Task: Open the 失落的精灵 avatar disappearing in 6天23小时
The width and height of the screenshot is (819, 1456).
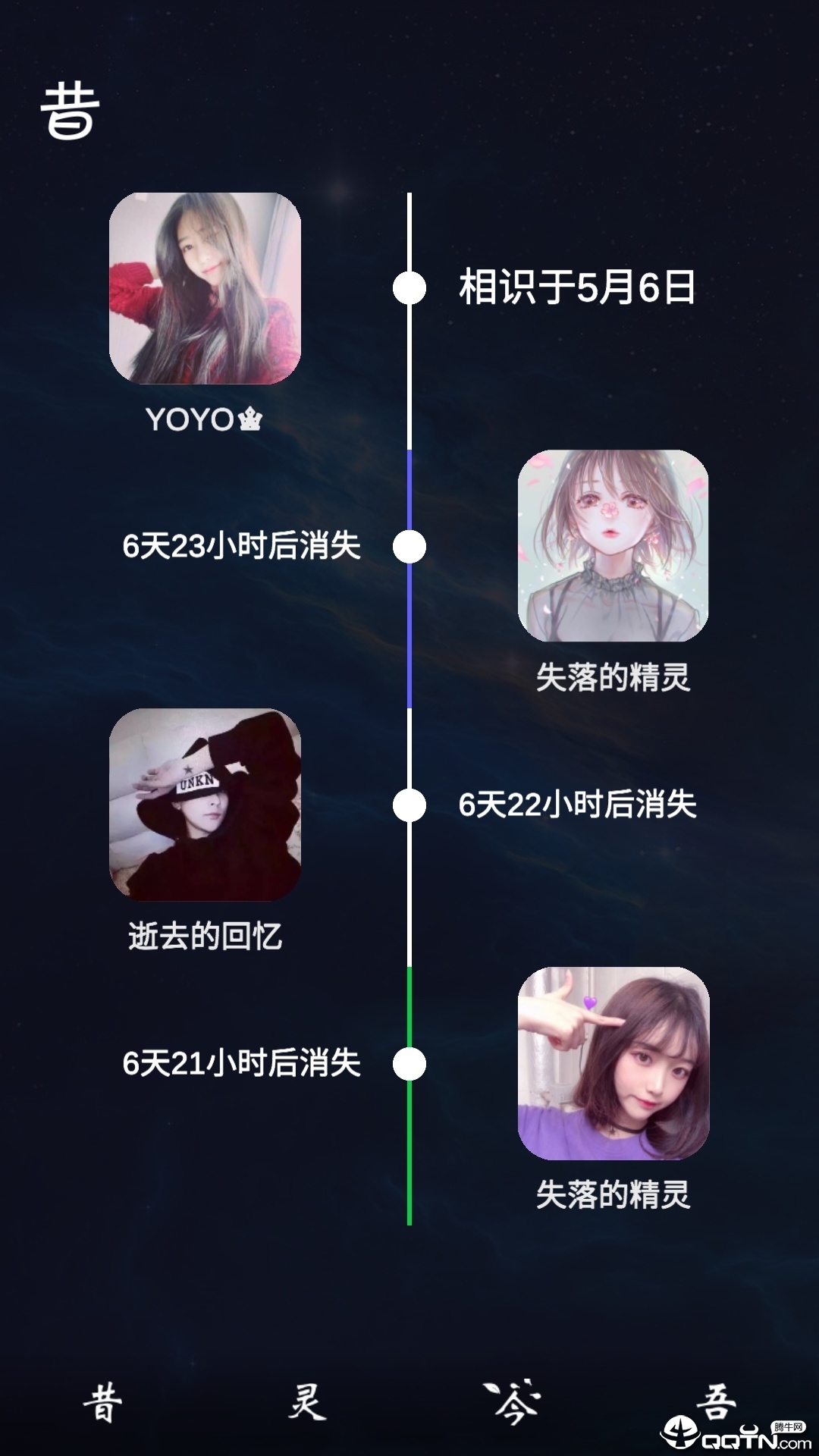Action: pyautogui.click(x=613, y=546)
